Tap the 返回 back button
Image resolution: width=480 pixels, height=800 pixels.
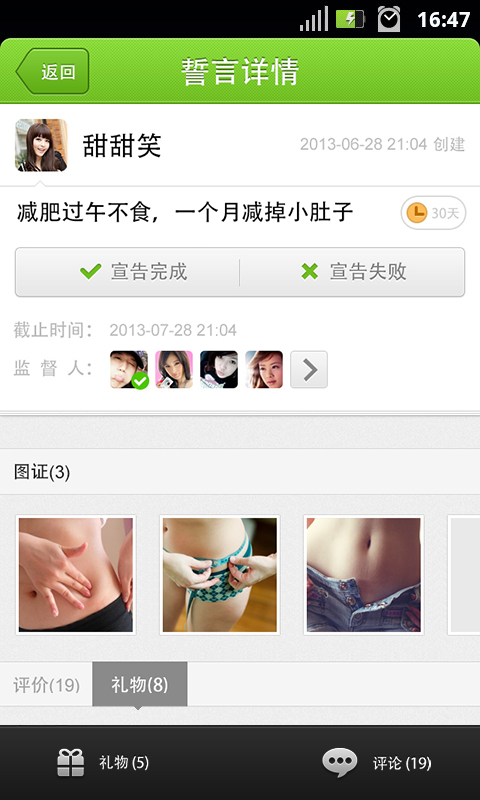point(53,71)
